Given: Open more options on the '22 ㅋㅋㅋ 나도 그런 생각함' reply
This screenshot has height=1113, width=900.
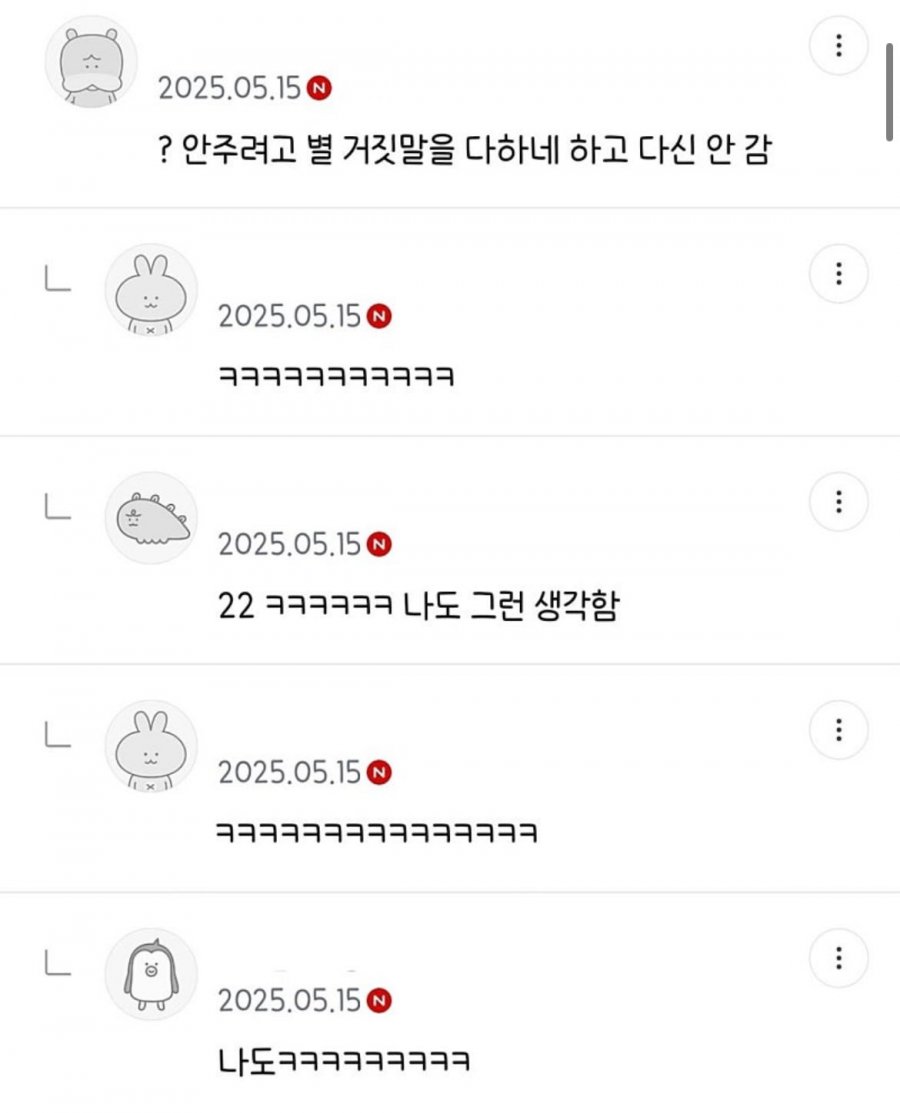Looking at the screenshot, I should (x=838, y=501).
